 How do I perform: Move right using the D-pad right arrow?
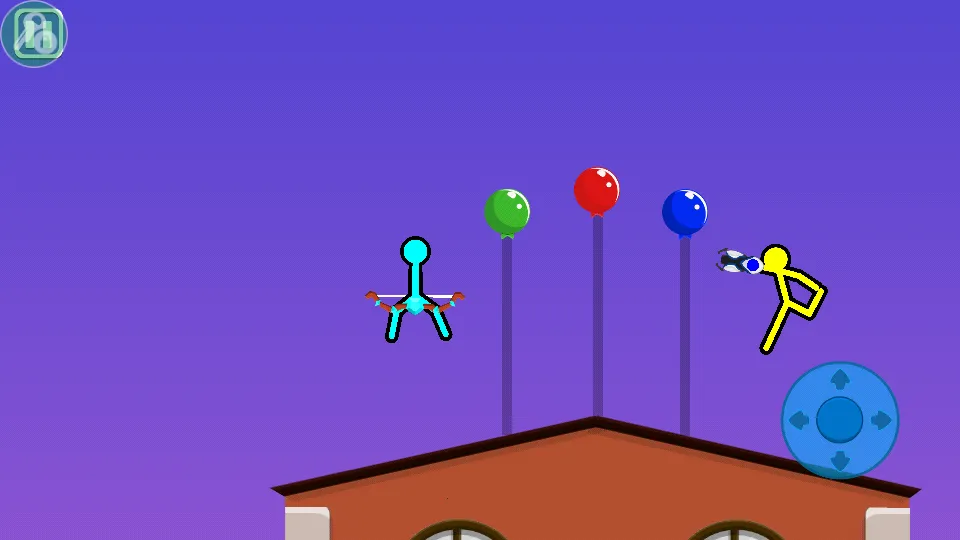[x=881, y=420]
